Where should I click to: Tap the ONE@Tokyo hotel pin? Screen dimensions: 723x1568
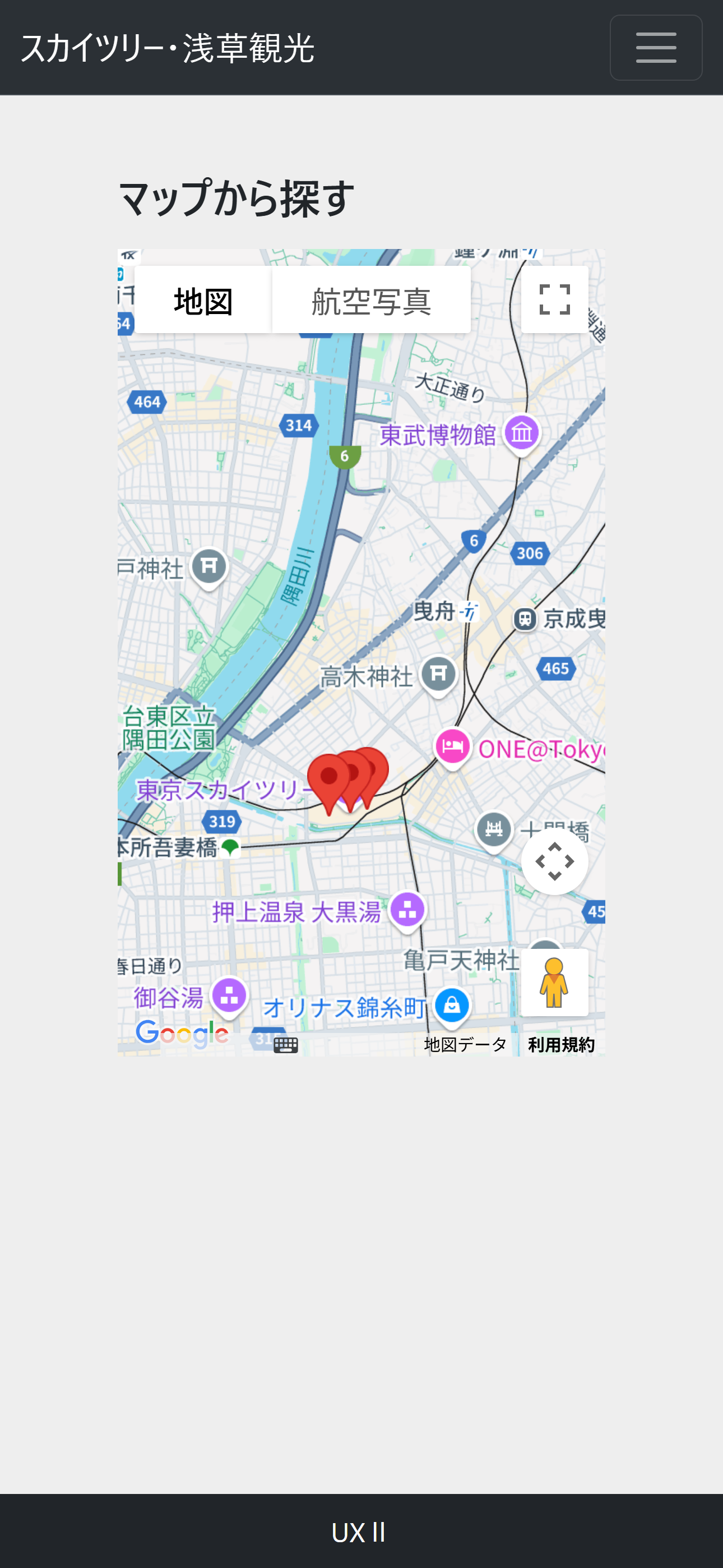coord(452,747)
